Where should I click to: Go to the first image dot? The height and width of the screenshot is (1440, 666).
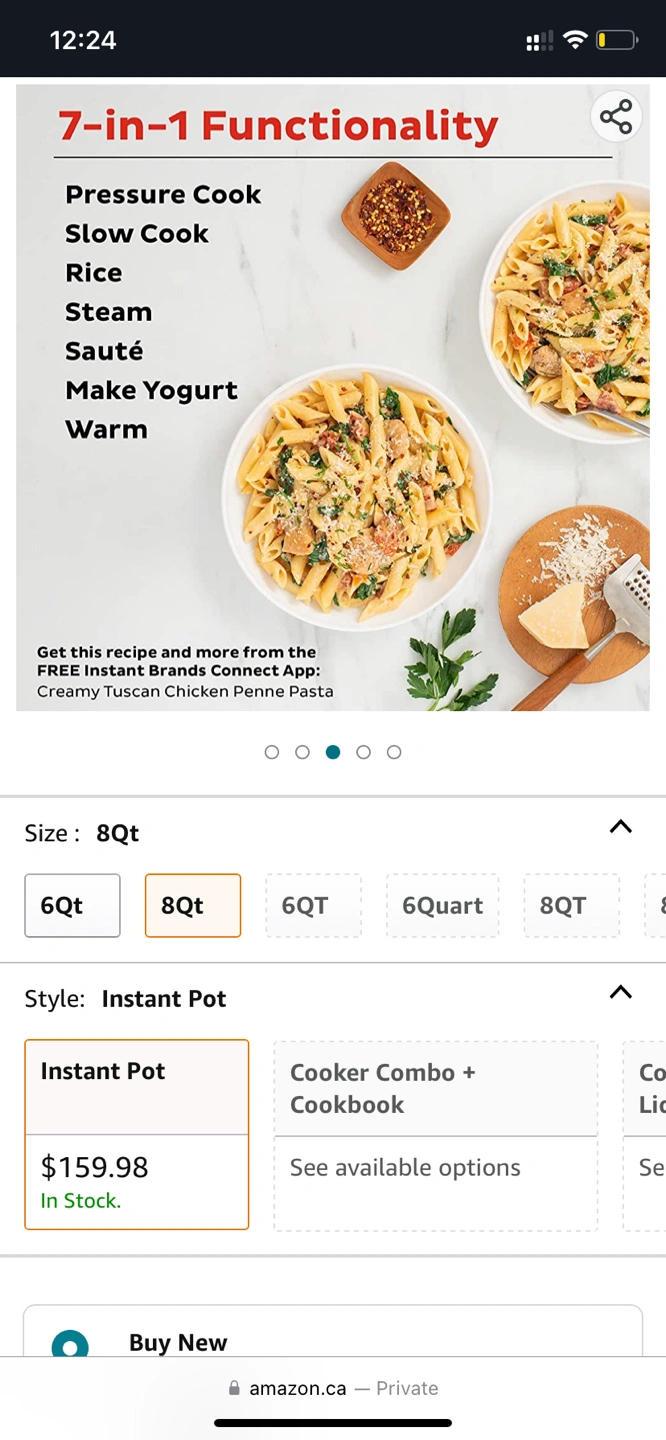coord(272,752)
